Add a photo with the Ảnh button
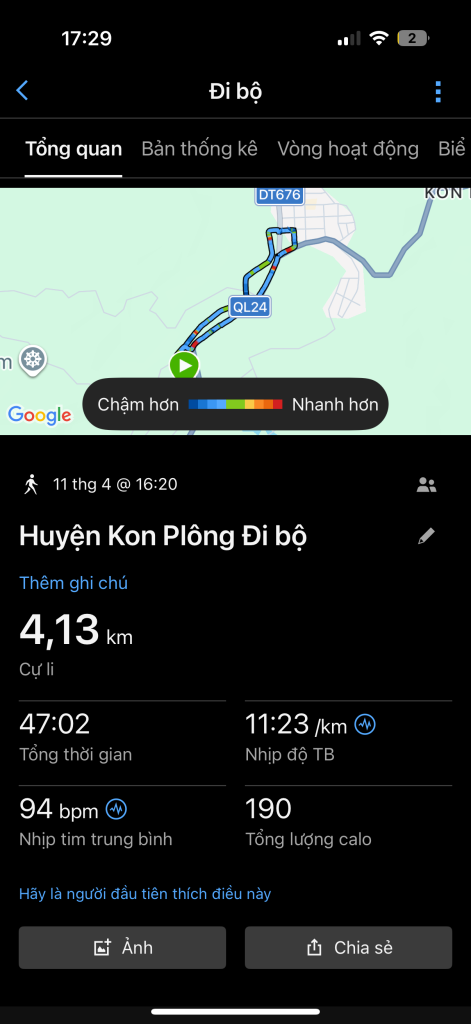Viewport: 471px width, 1024px height. [122, 947]
